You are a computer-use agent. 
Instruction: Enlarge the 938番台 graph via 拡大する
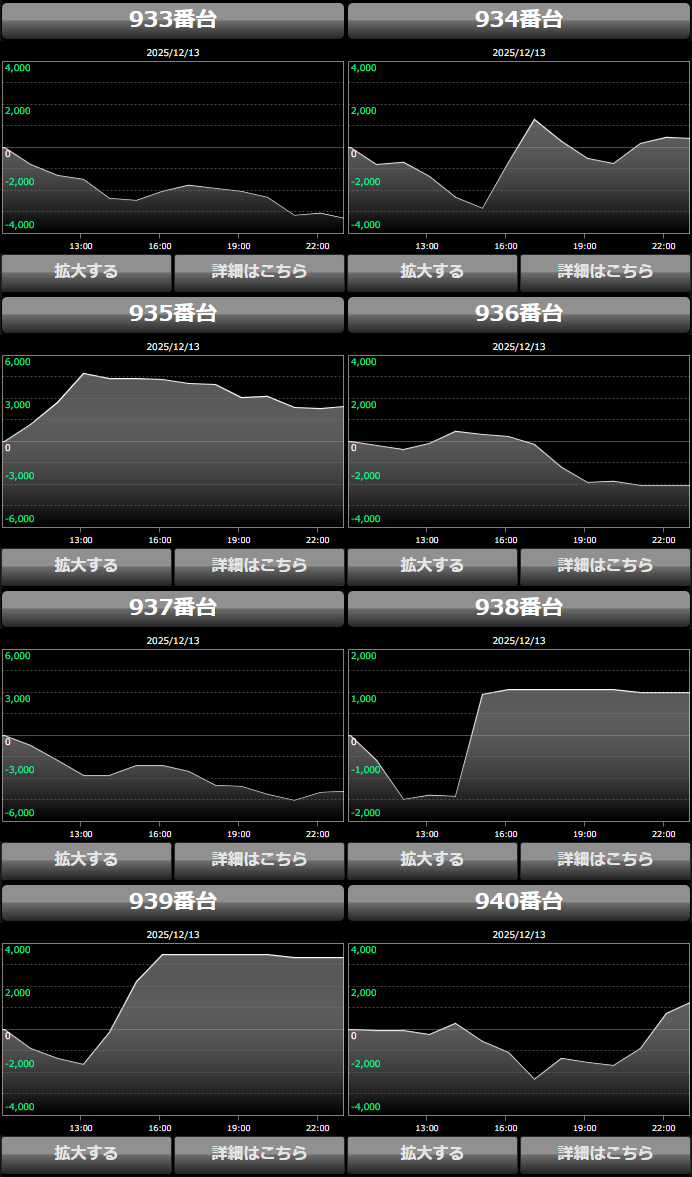[432, 859]
